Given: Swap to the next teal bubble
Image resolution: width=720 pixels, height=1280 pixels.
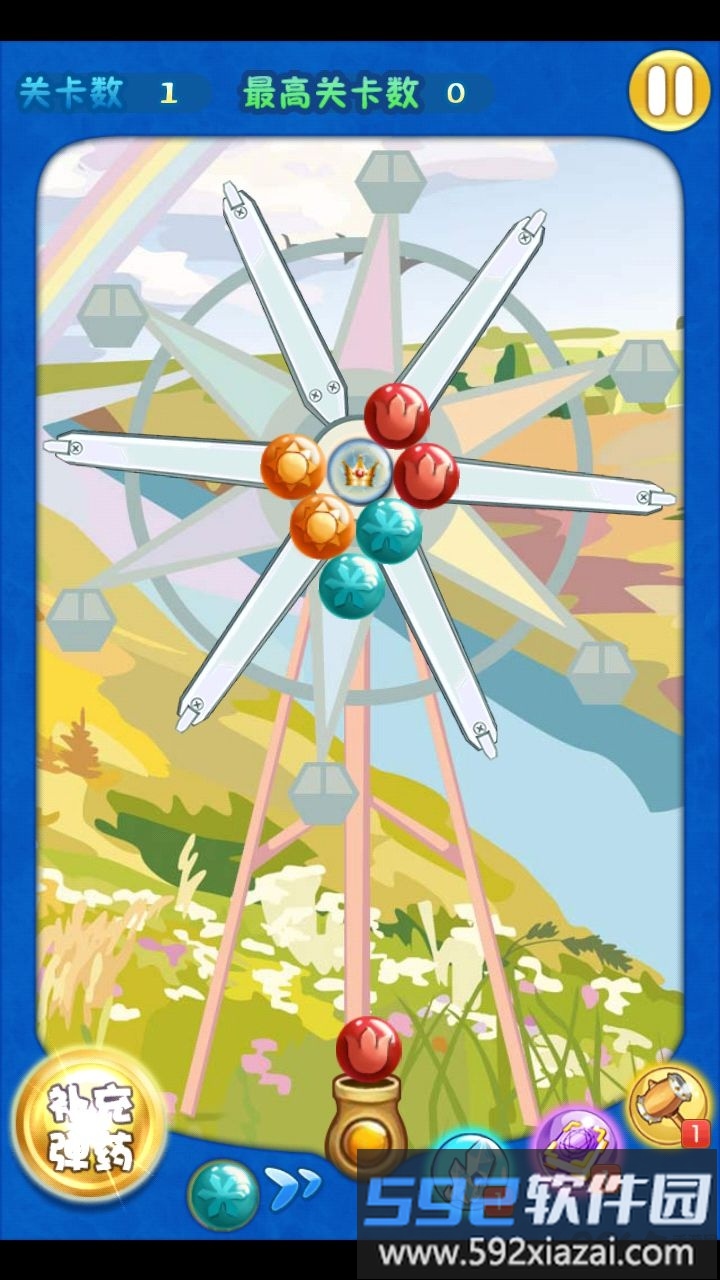Looking at the screenshot, I should pyautogui.click(x=223, y=1194).
